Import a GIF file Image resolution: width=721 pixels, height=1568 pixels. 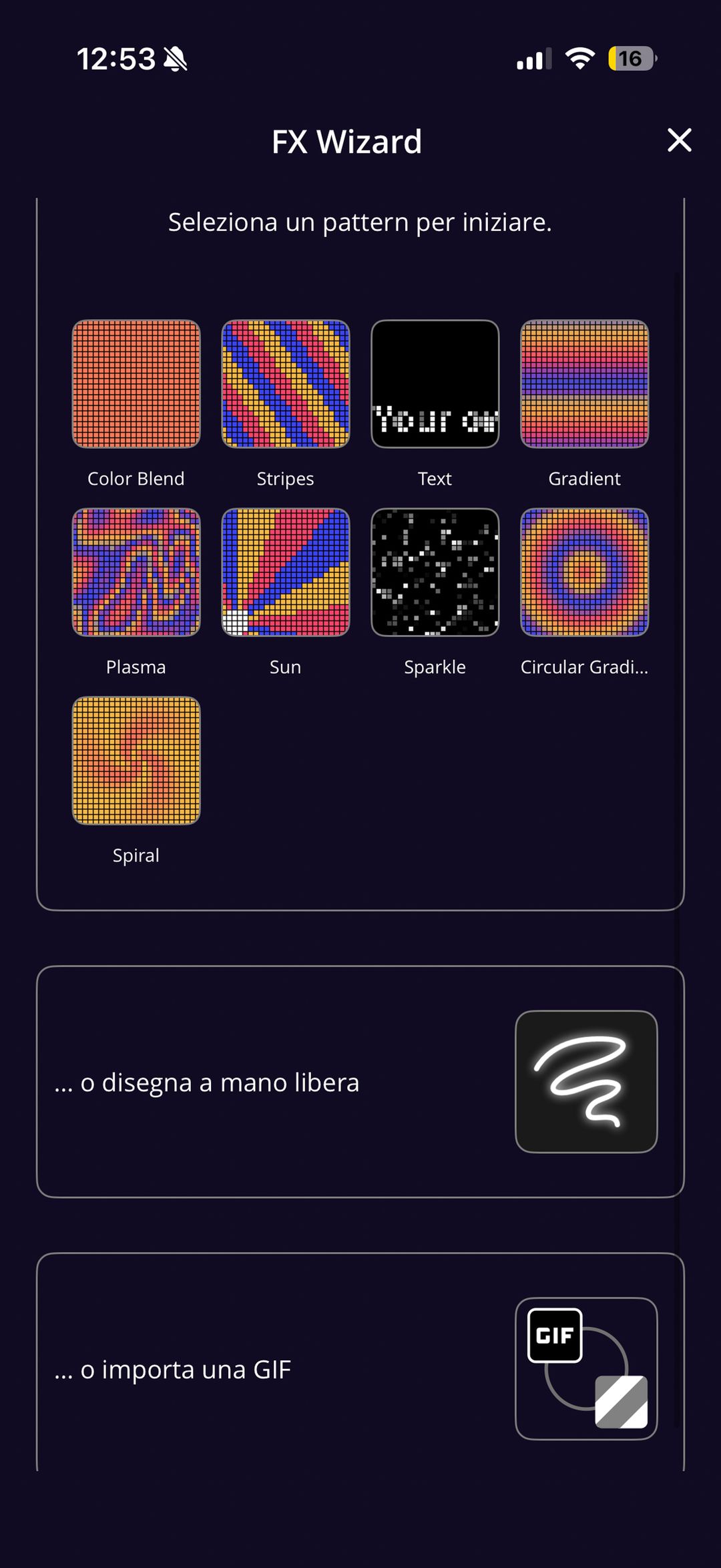(586, 1368)
